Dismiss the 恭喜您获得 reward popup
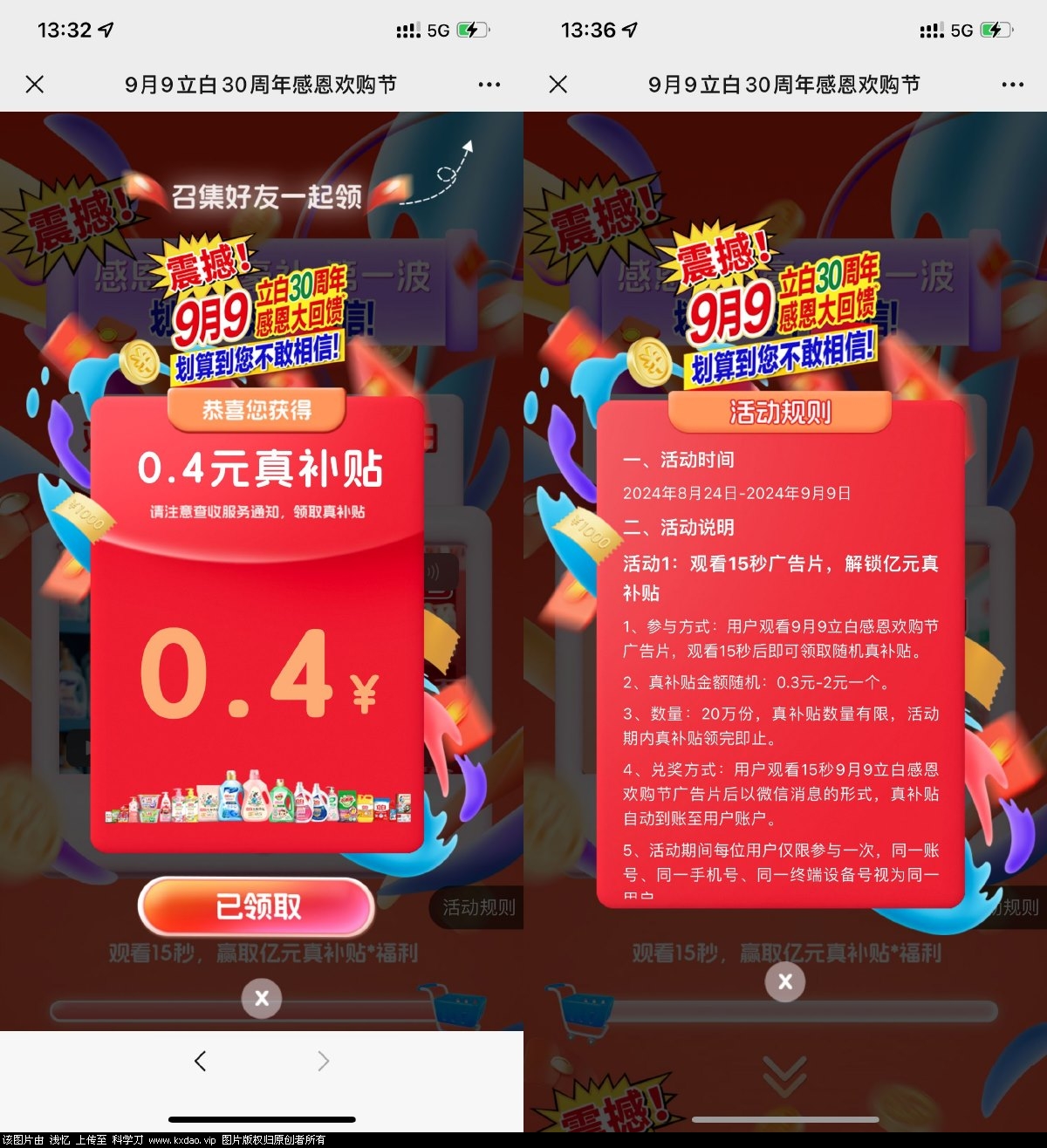1047x1148 pixels. coord(262,998)
